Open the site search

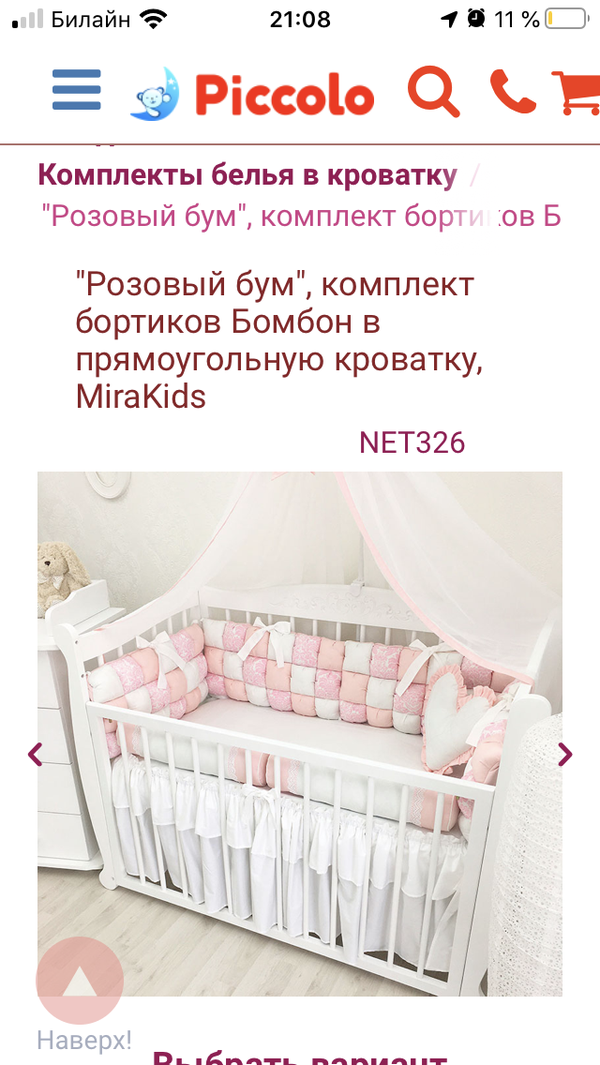click(x=433, y=92)
